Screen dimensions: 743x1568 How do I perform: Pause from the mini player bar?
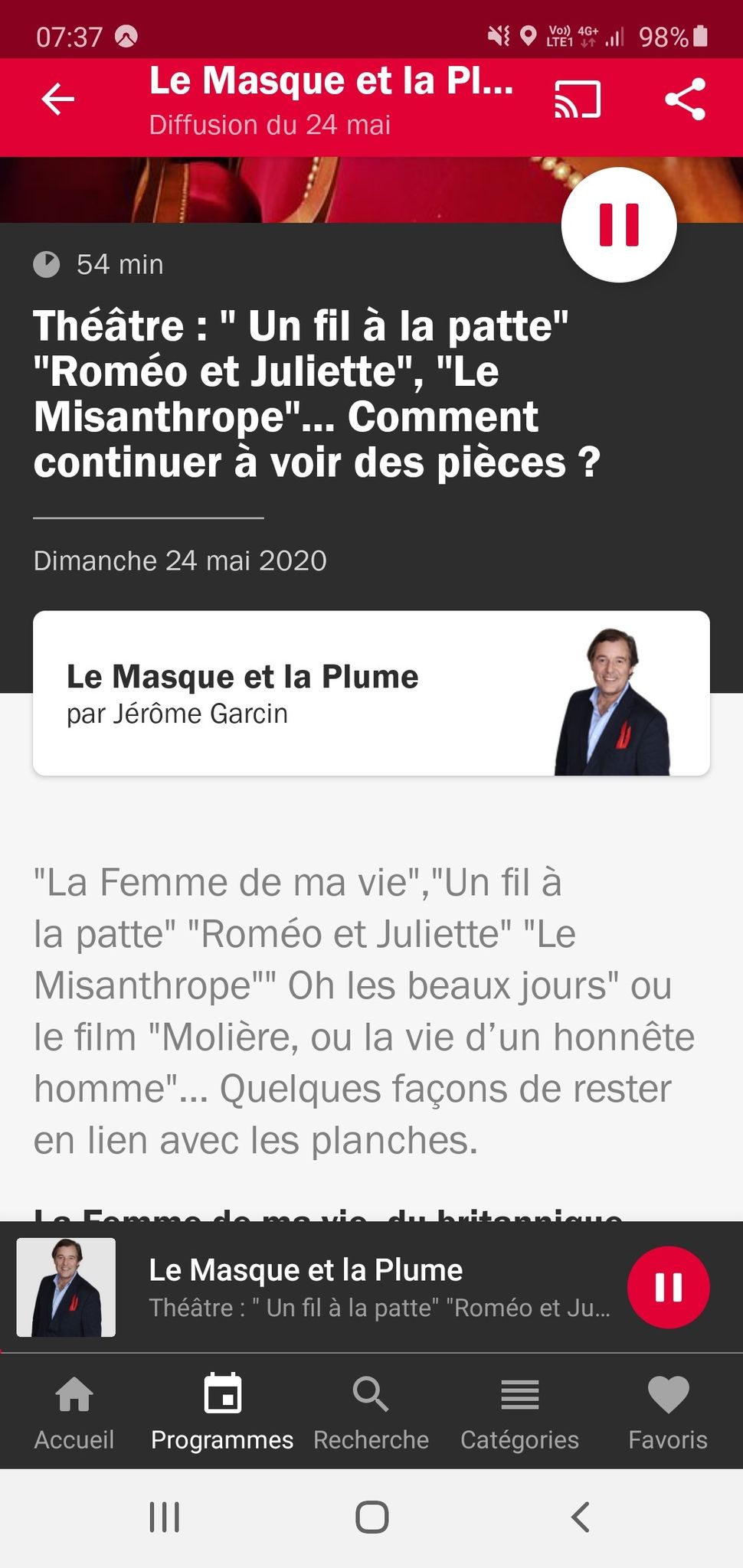[x=668, y=1287]
